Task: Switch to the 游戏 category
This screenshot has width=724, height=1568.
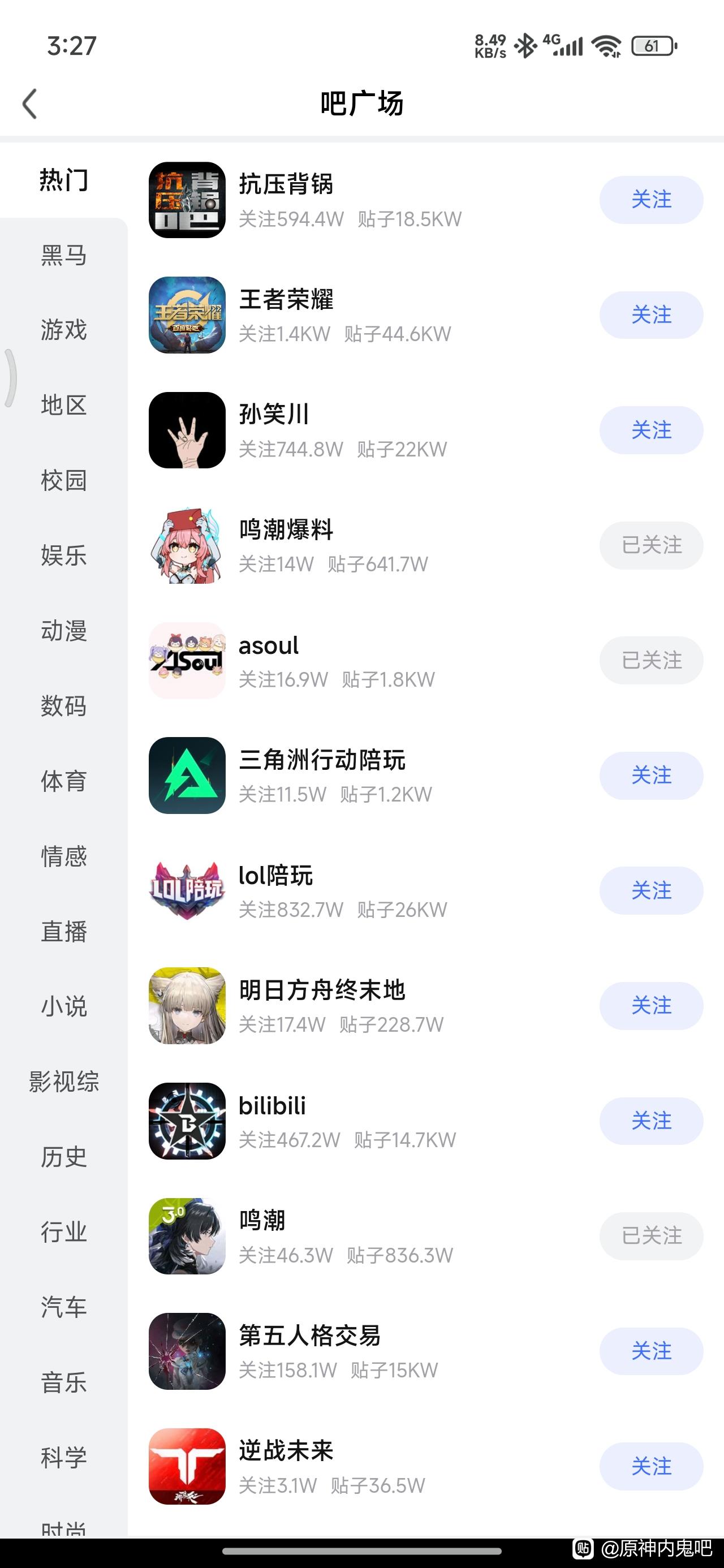Action: tap(63, 330)
